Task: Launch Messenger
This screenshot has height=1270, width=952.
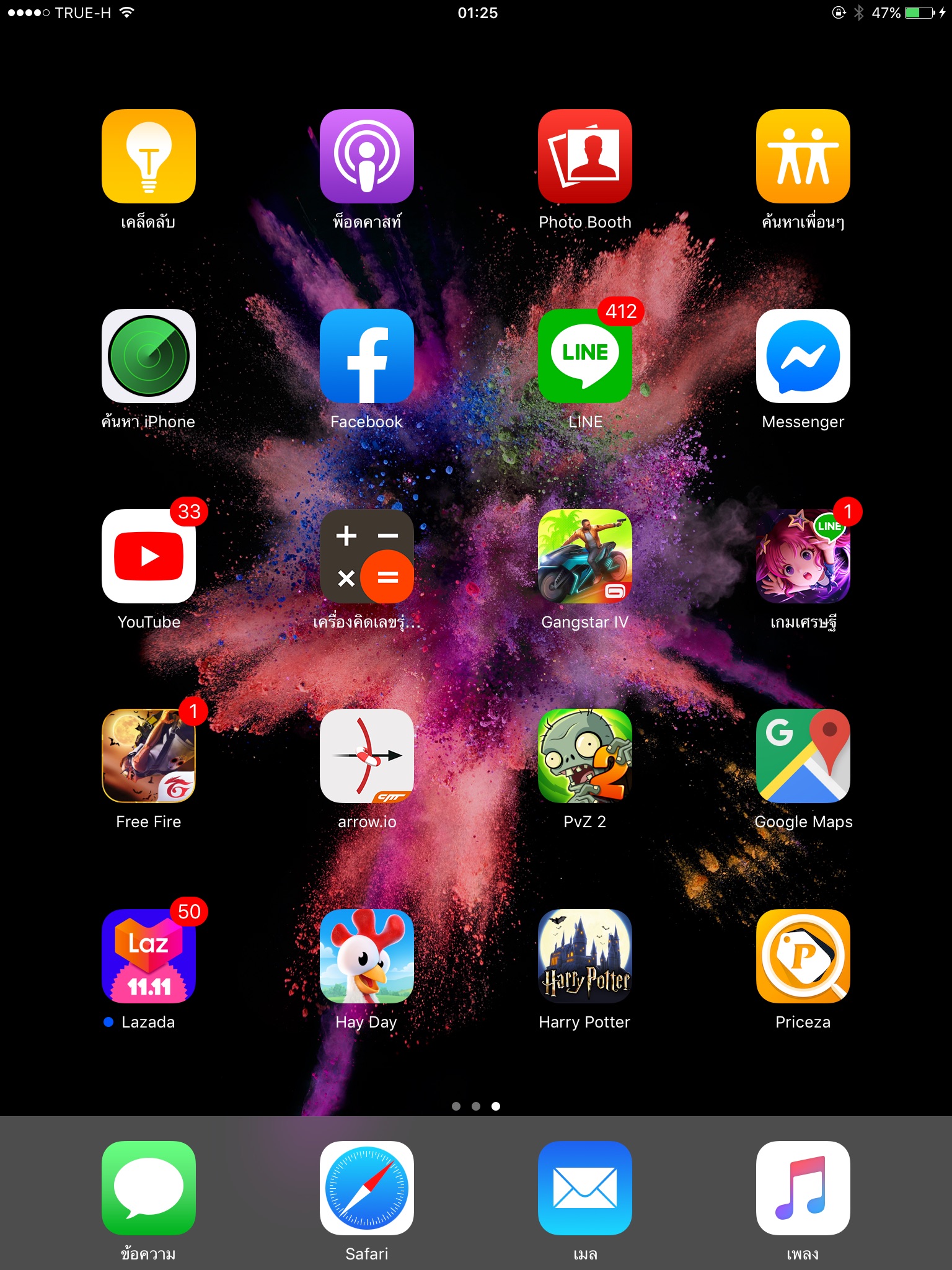Action: point(803,356)
